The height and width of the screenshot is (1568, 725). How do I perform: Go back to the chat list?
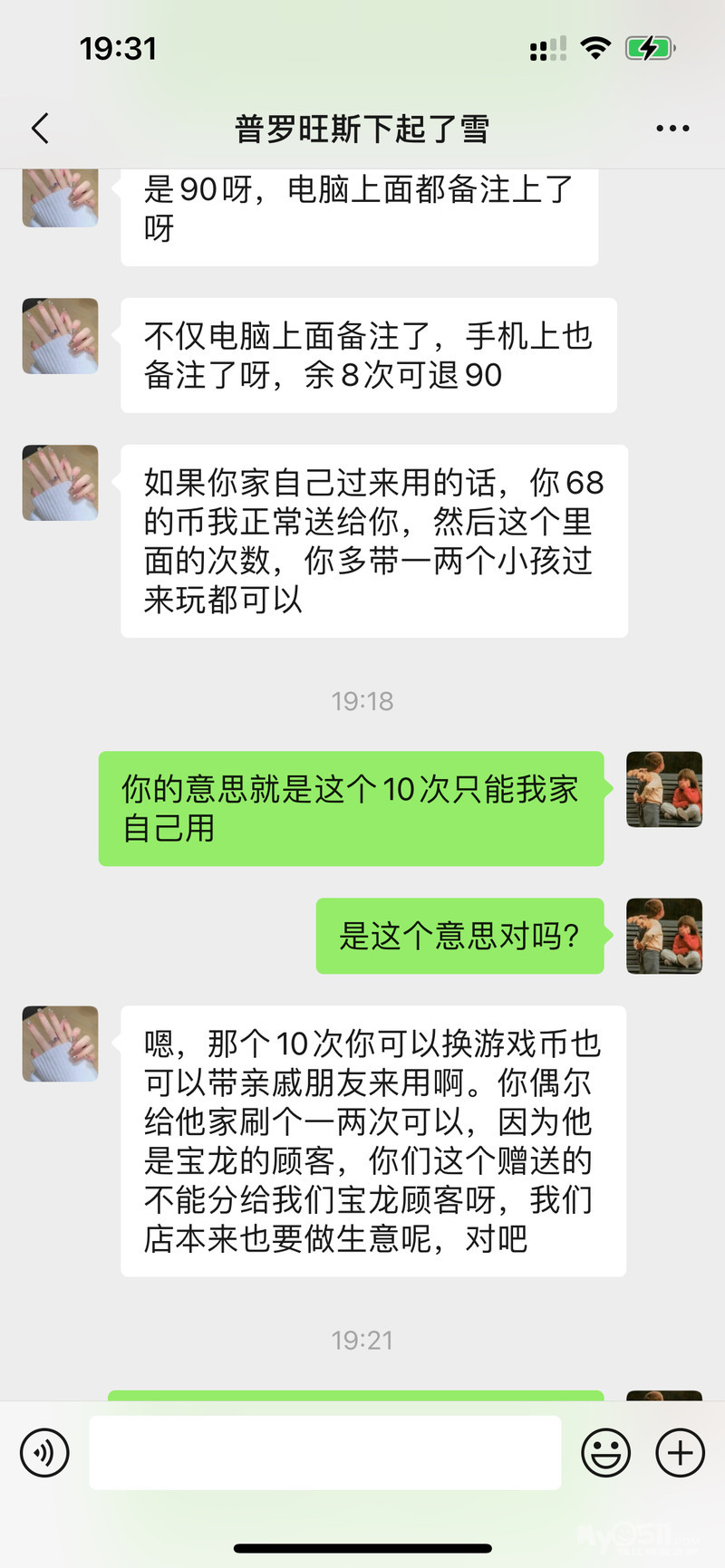(40, 129)
